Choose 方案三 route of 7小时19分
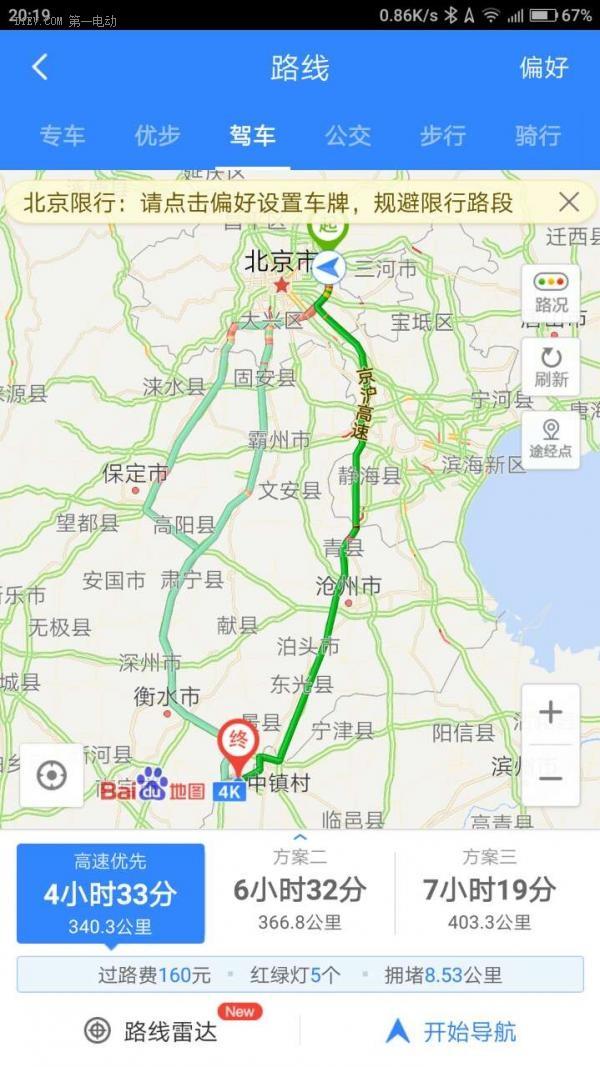 [x=489, y=890]
